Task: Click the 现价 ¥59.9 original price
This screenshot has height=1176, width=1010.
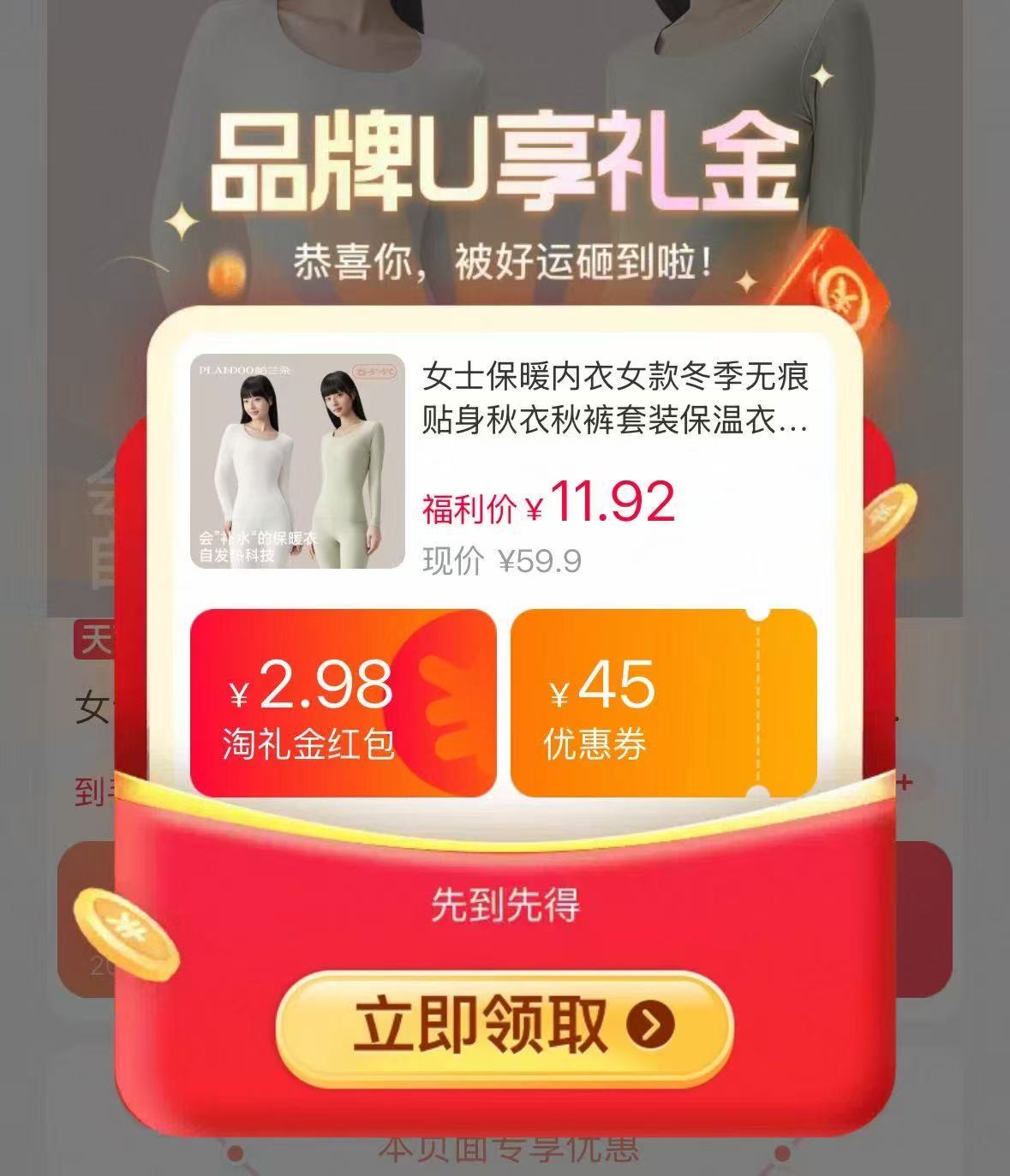Action: (499, 561)
